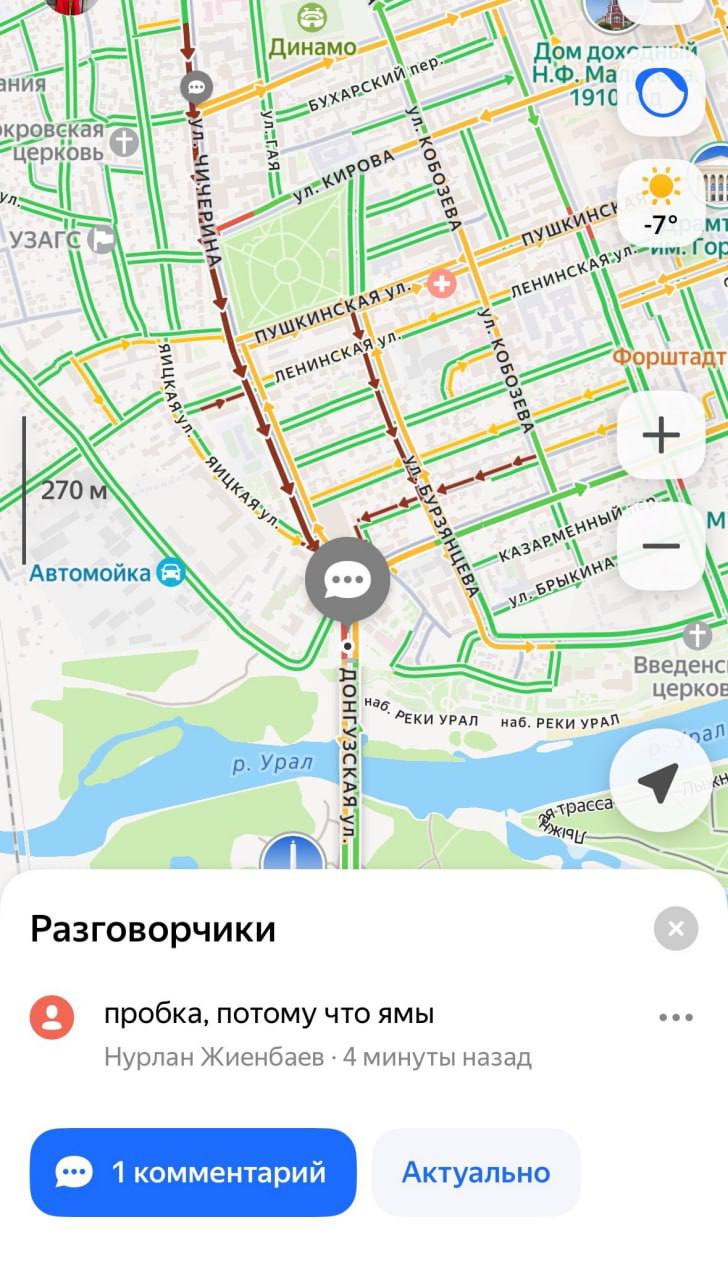Zoom out of the map with minus
Image resolution: width=728 pixels, height=1280 pixels.
661,546
